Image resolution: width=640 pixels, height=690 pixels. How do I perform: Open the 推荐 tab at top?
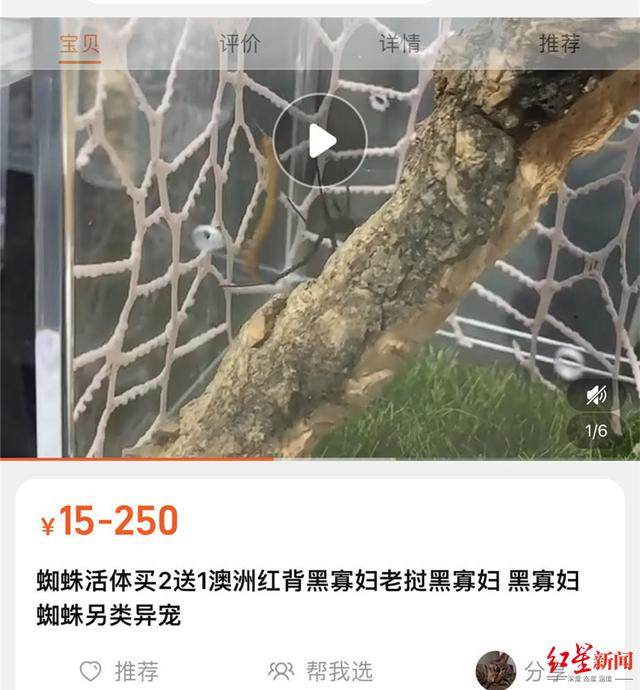point(559,44)
